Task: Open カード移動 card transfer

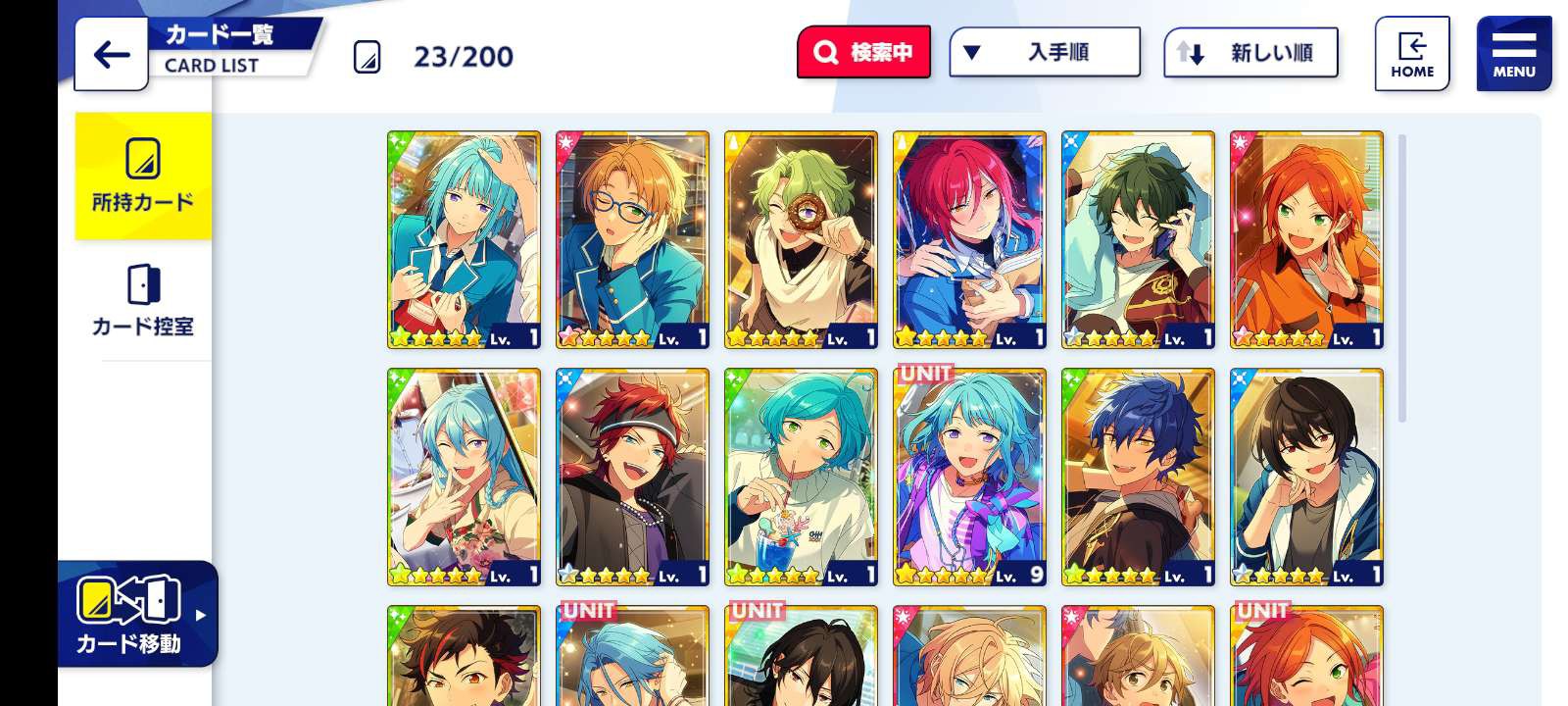Action: [135, 614]
